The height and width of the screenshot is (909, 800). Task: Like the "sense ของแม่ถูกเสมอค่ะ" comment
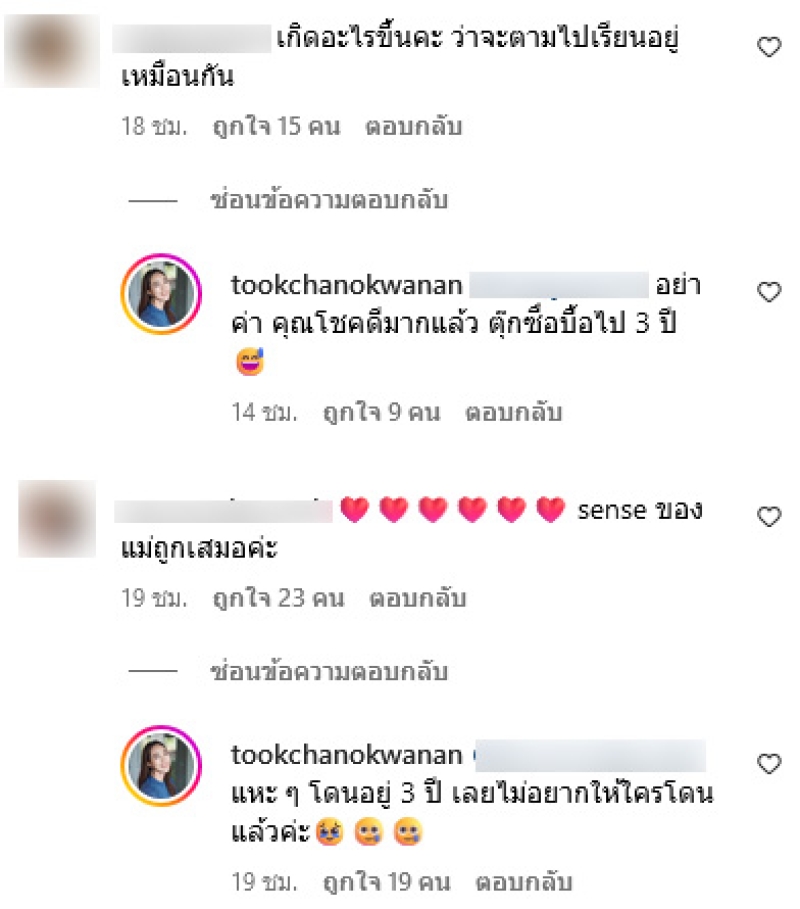point(769,517)
